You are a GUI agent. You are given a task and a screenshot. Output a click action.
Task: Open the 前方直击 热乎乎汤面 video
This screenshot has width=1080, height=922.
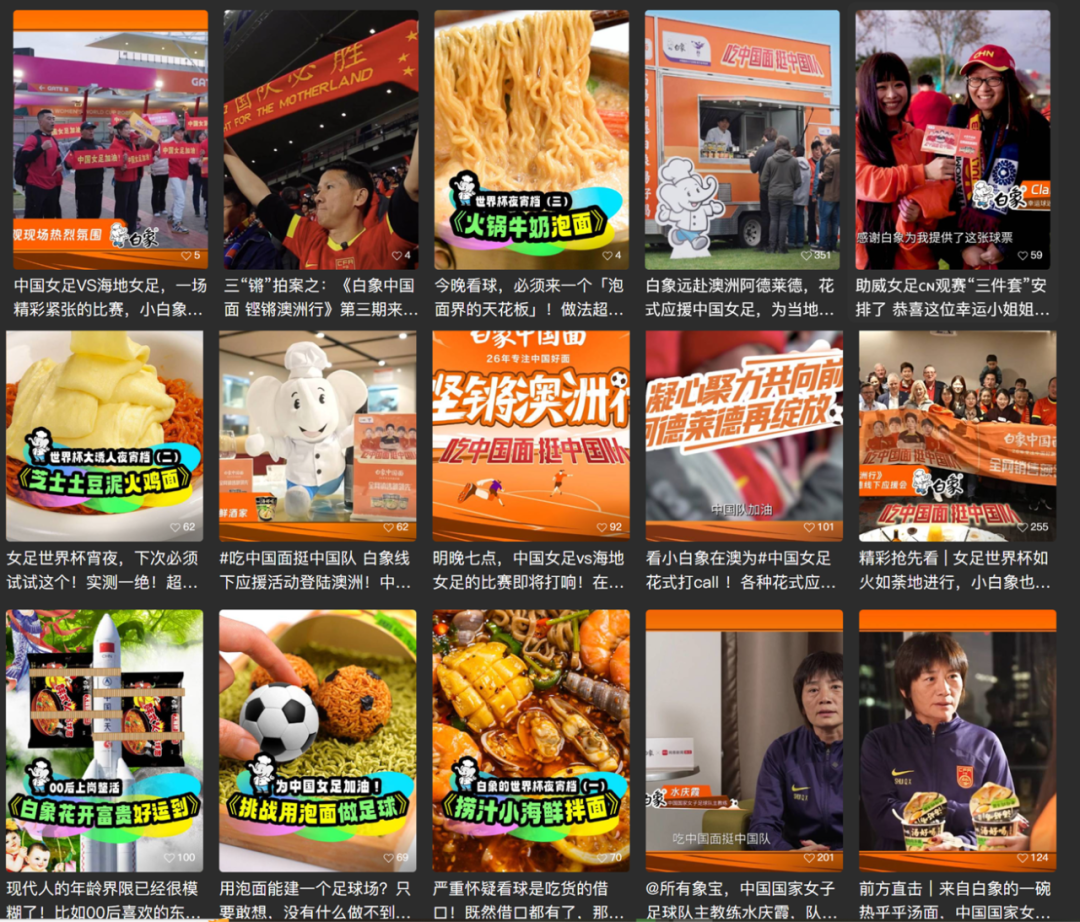(957, 740)
